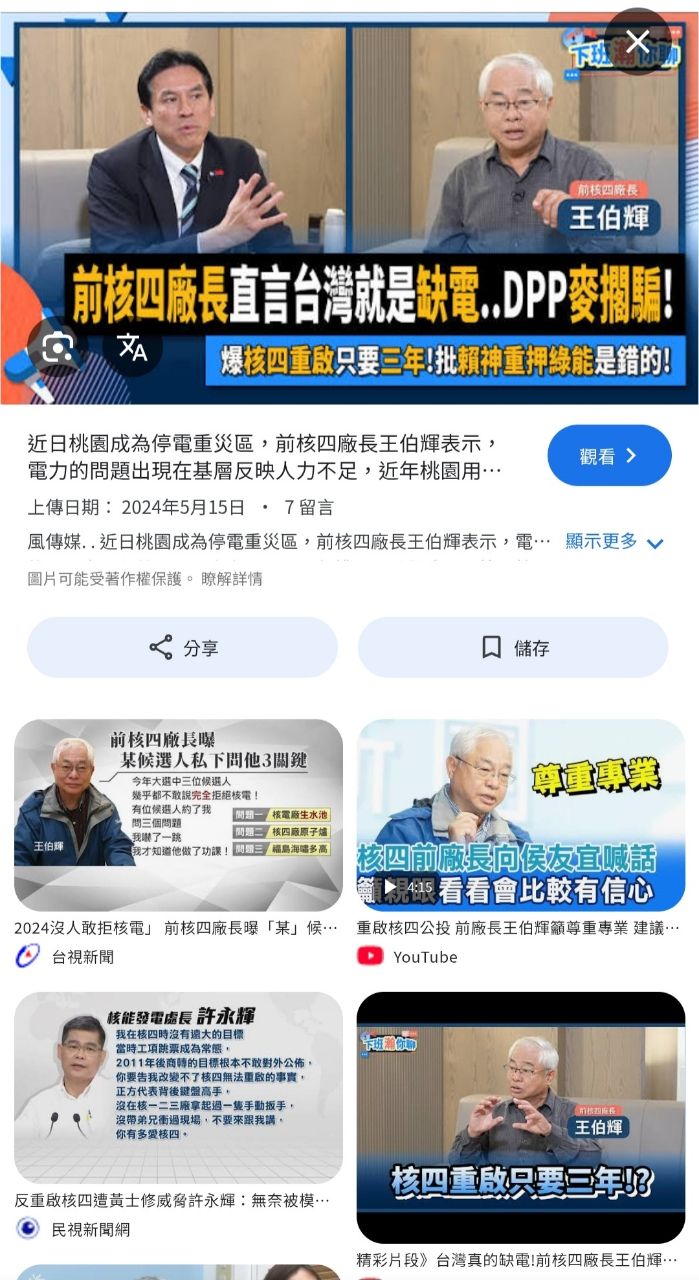Tap the 觀看 button

[608, 456]
